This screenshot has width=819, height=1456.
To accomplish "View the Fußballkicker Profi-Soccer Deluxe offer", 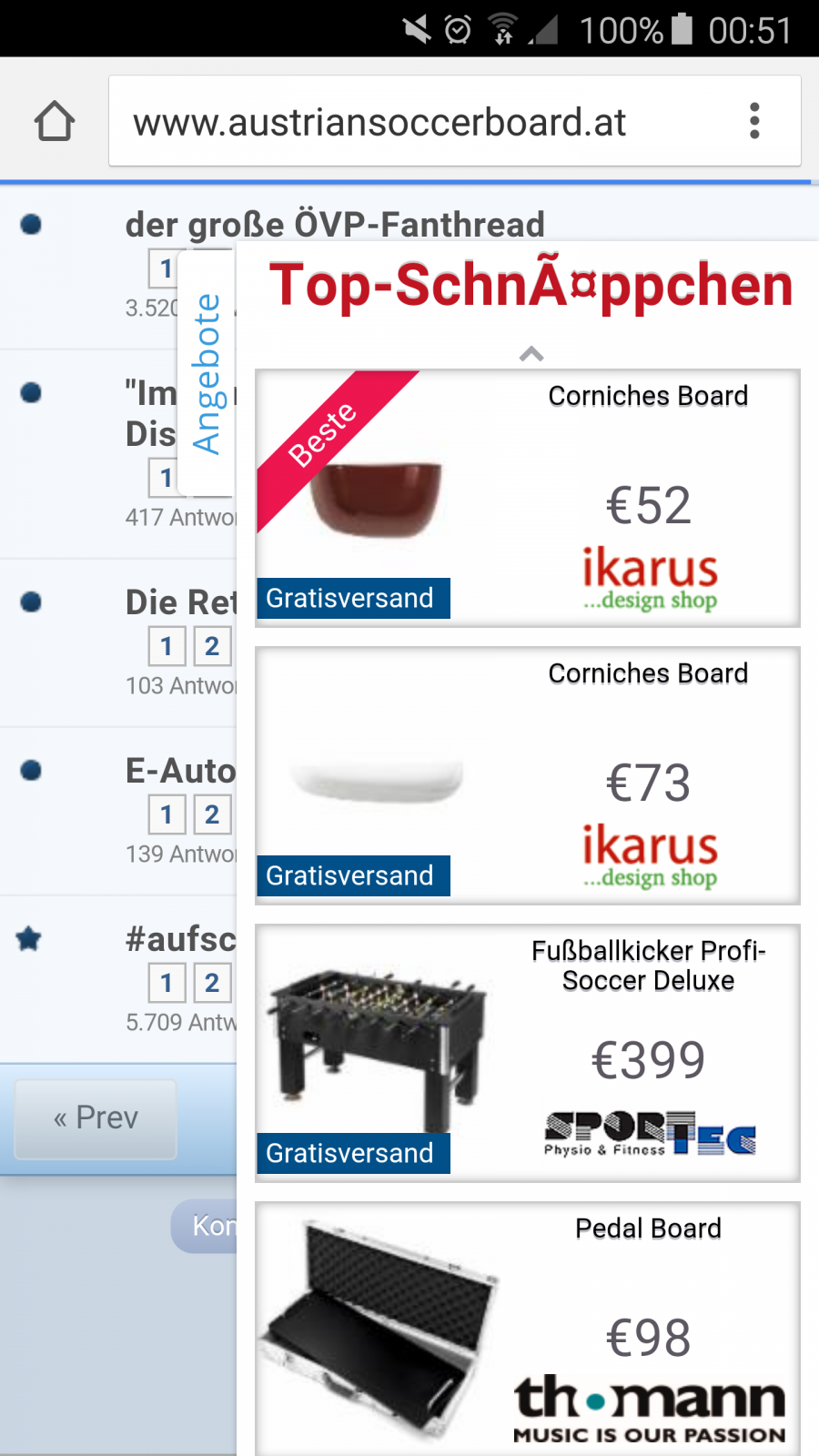I will tap(528, 1053).
